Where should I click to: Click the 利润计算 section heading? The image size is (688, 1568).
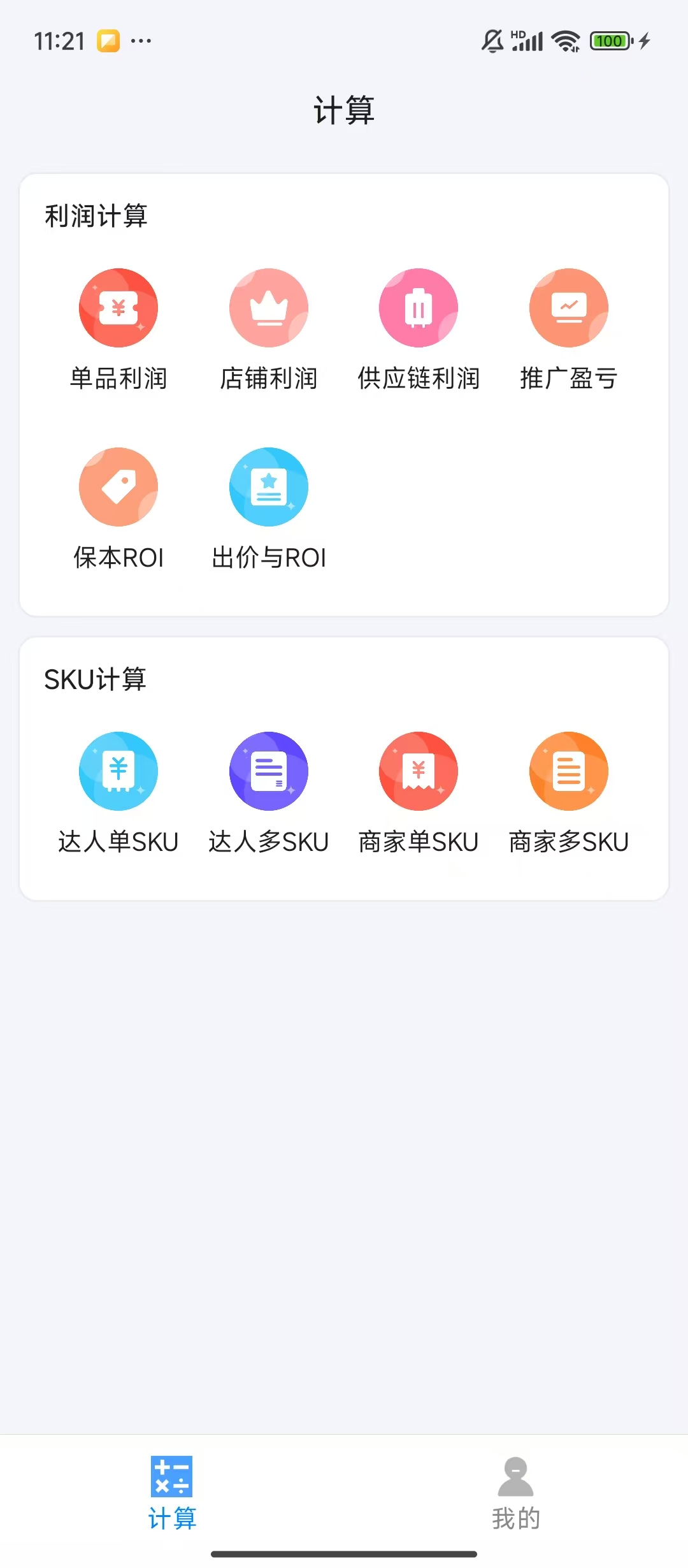[x=97, y=215]
